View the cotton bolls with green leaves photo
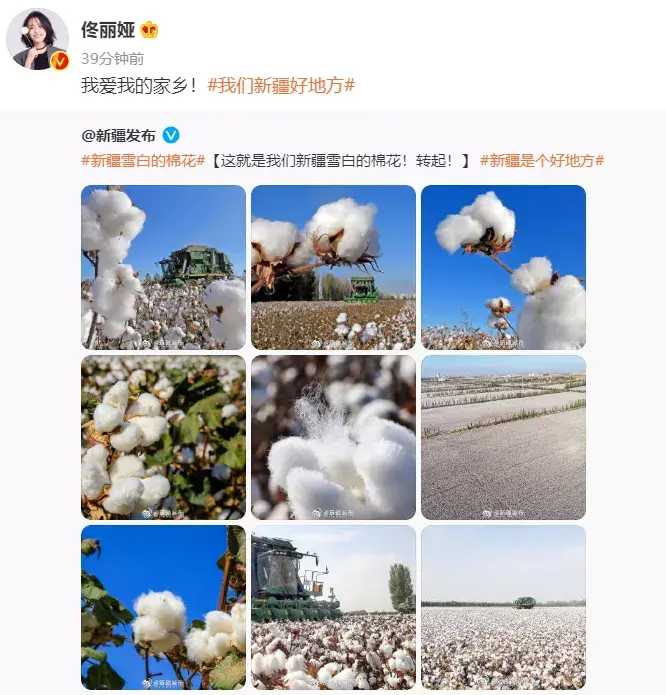This screenshot has height=695, width=666. (x=163, y=437)
